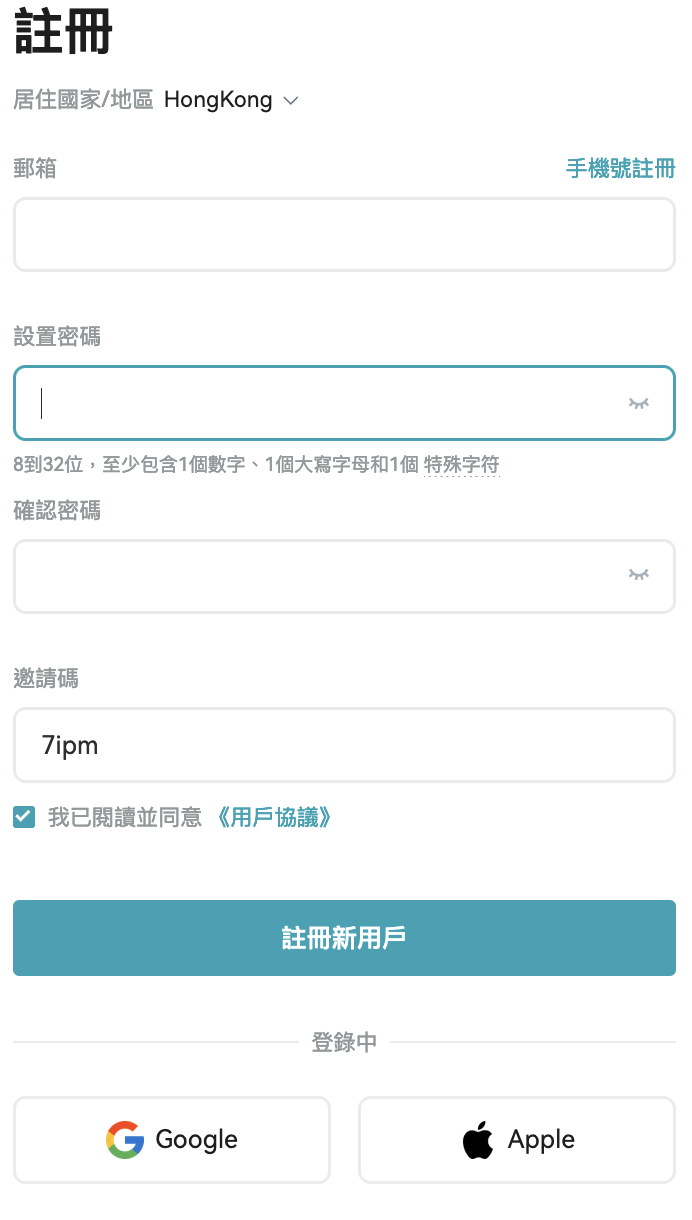The width and height of the screenshot is (692, 1220).
Task: Show password in the 設置密碼 field
Action: [639, 403]
